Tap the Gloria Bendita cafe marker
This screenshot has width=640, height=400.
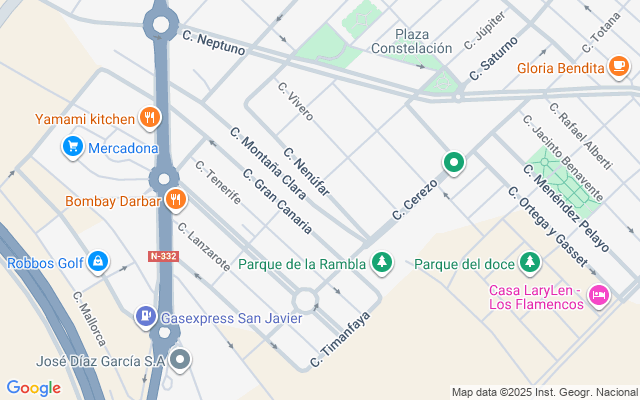coord(619,67)
